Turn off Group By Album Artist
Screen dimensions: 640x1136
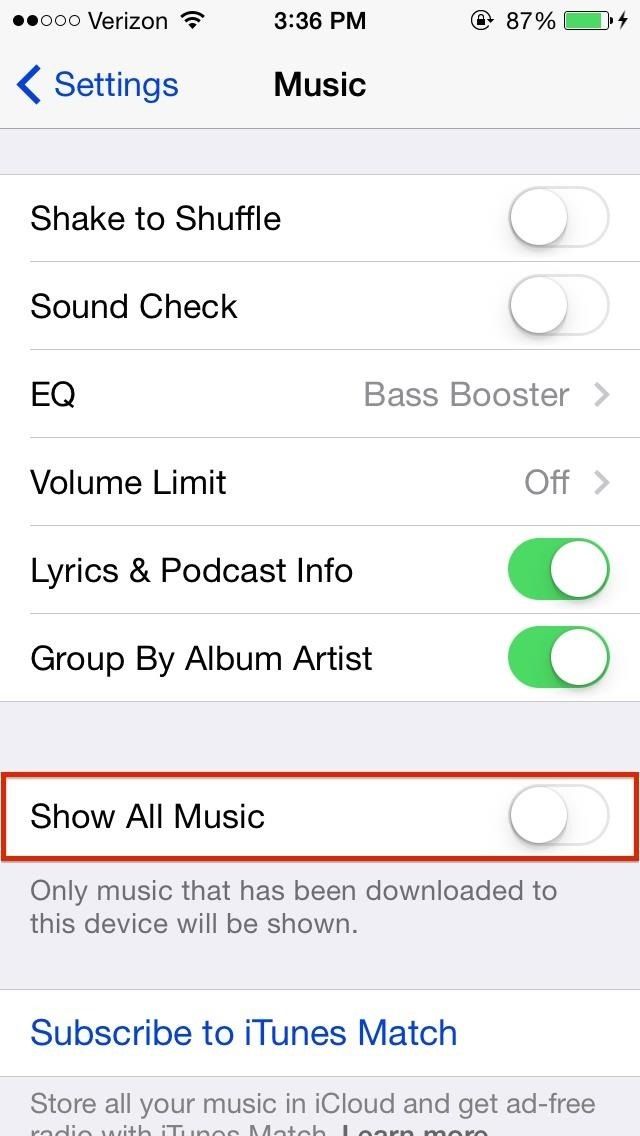558,658
